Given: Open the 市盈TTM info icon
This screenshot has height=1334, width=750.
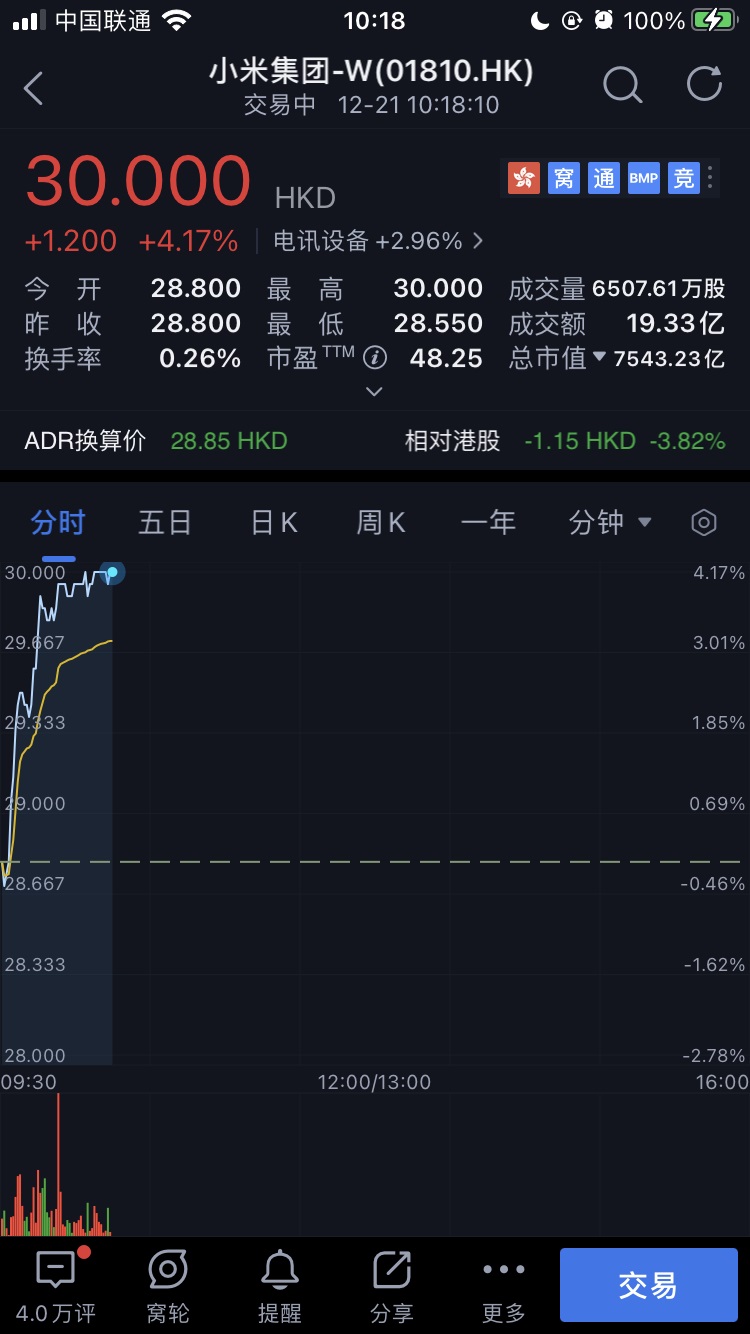Looking at the screenshot, I should click(374, 357).
